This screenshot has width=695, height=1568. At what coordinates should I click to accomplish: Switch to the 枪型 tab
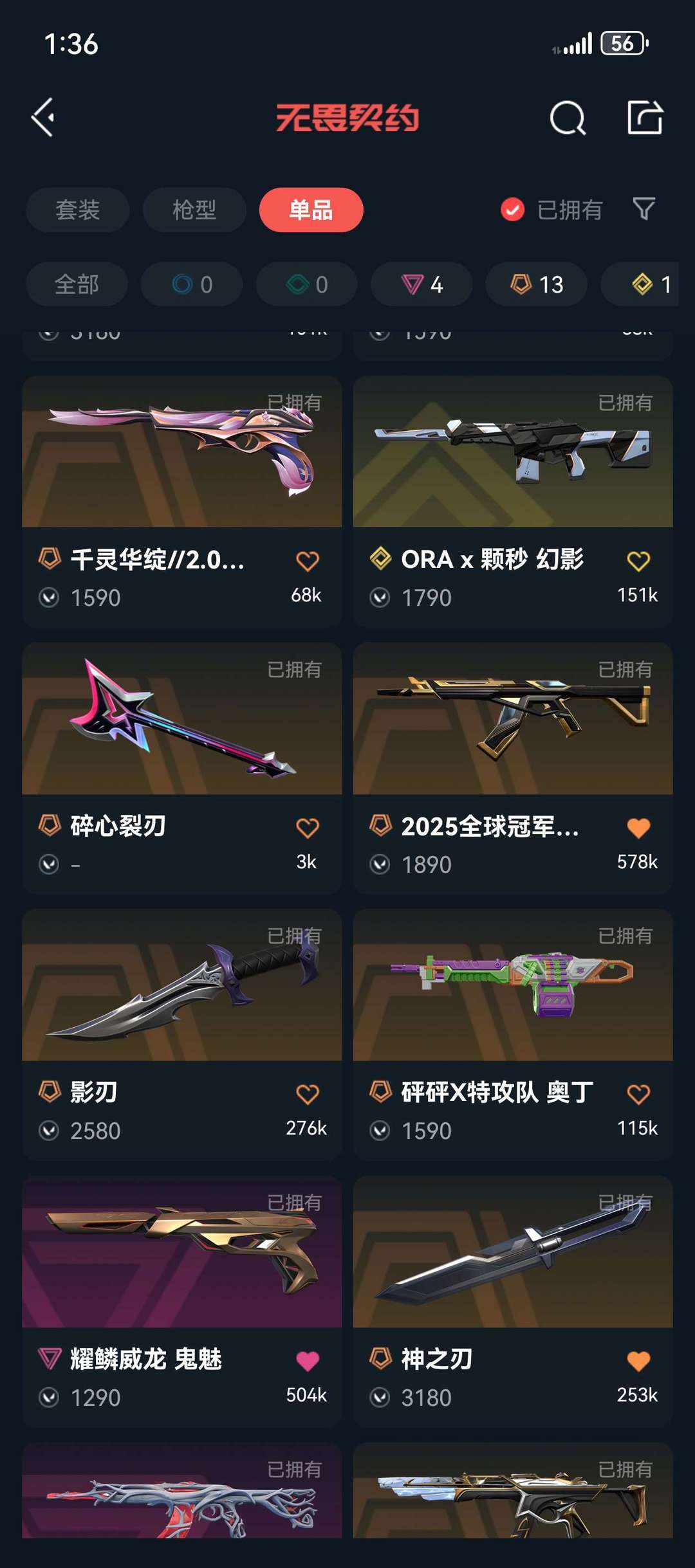(194, 210)
